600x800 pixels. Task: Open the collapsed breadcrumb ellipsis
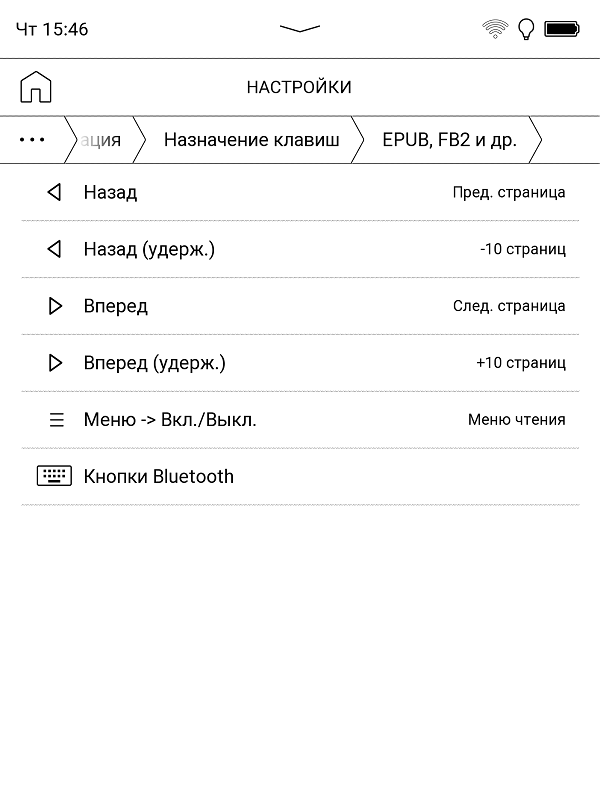(33, 140)
